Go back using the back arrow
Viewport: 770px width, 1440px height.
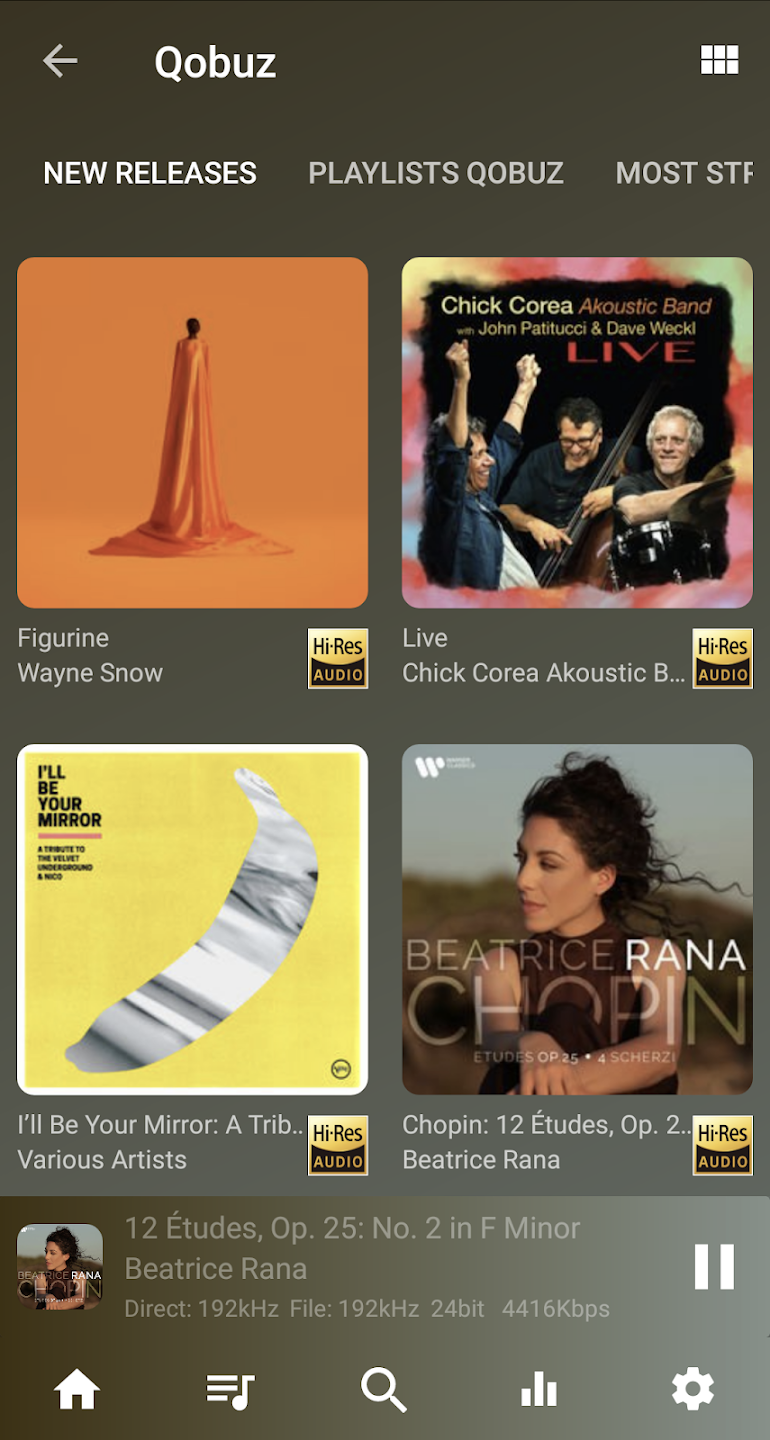click(x=60, y=61)
